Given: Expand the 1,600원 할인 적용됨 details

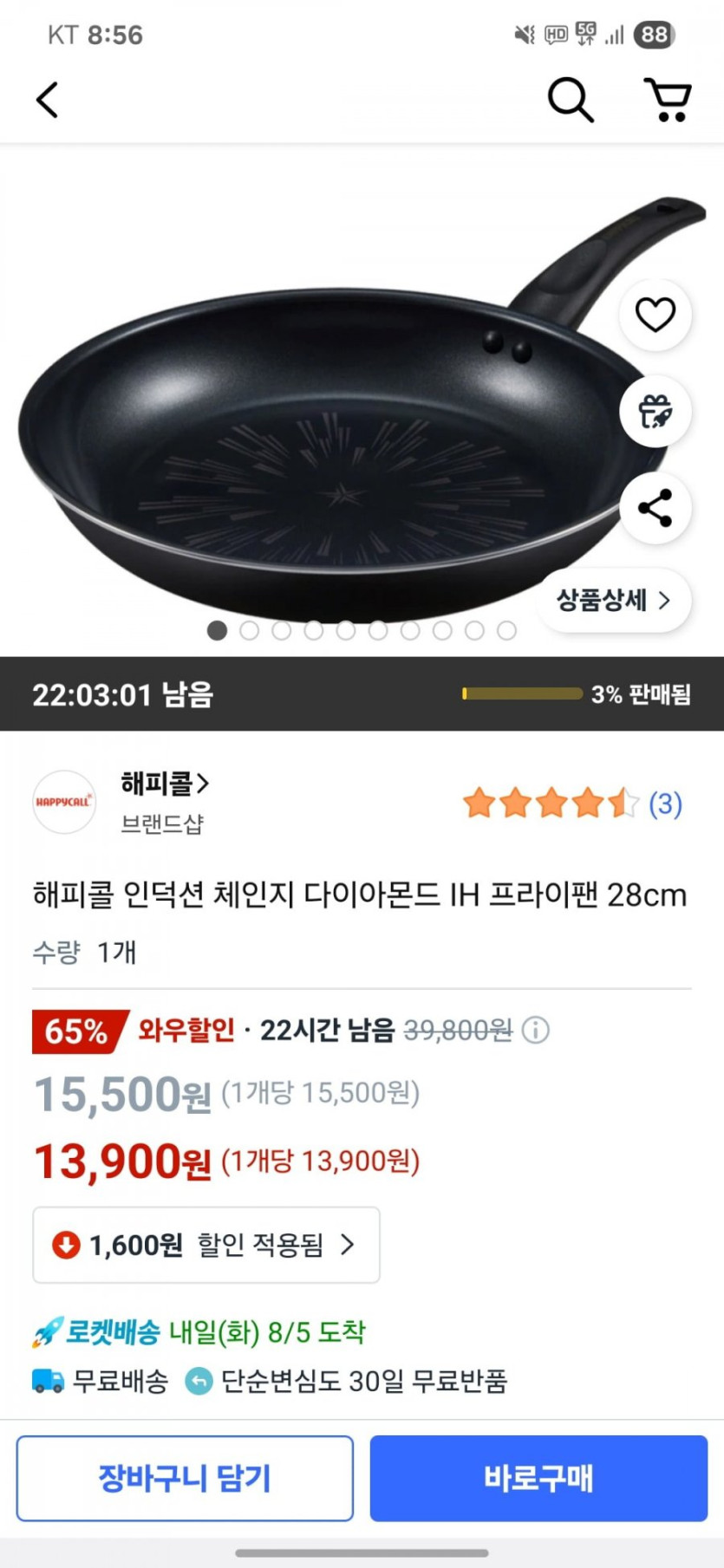Looking at the screenshot, I should pyautogui.click(x=206, y=1245).
